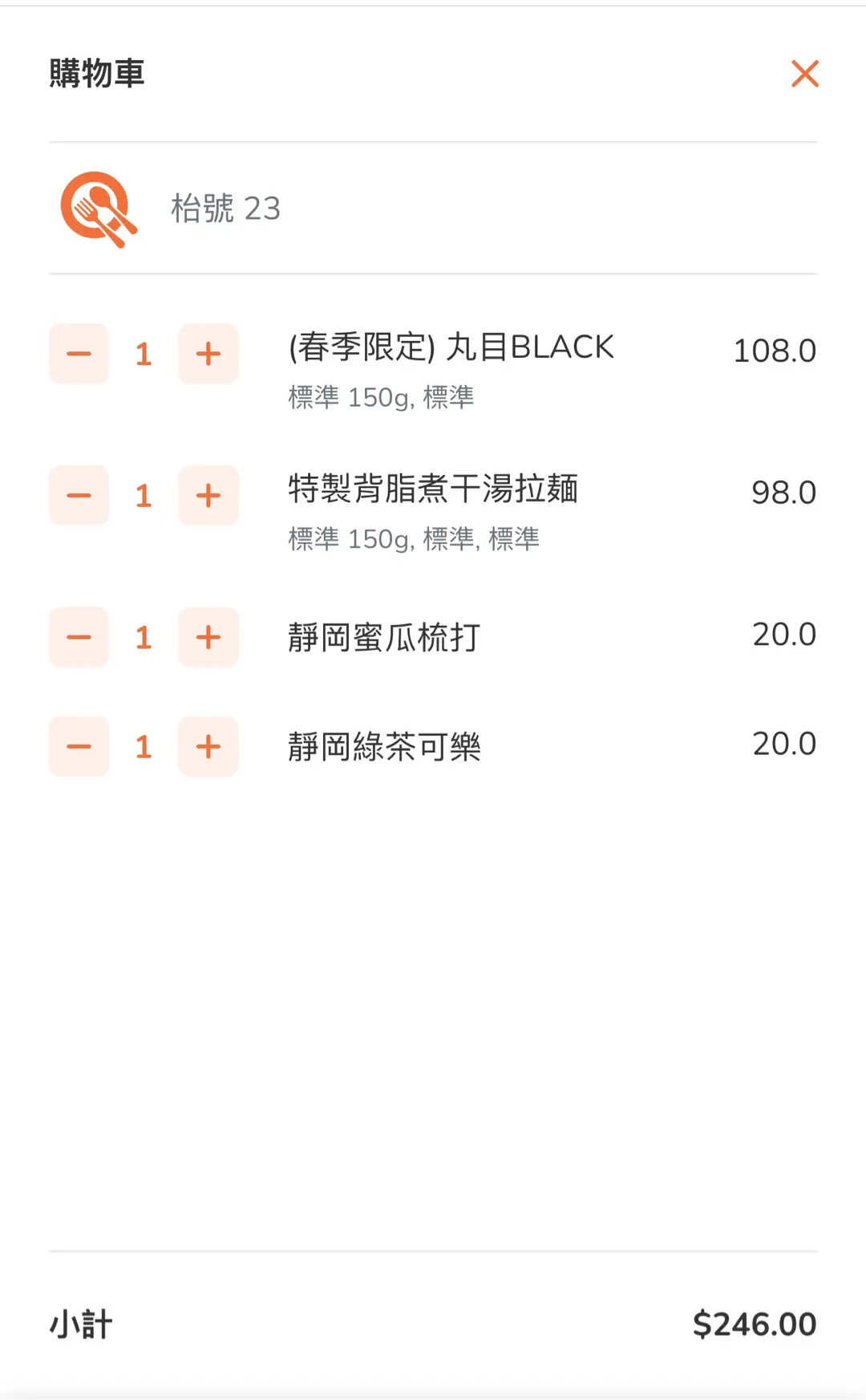This screenshot has height=1400, width=866.
Task: Increase quantity of 丸目BLACK
Action: [208, 354]
